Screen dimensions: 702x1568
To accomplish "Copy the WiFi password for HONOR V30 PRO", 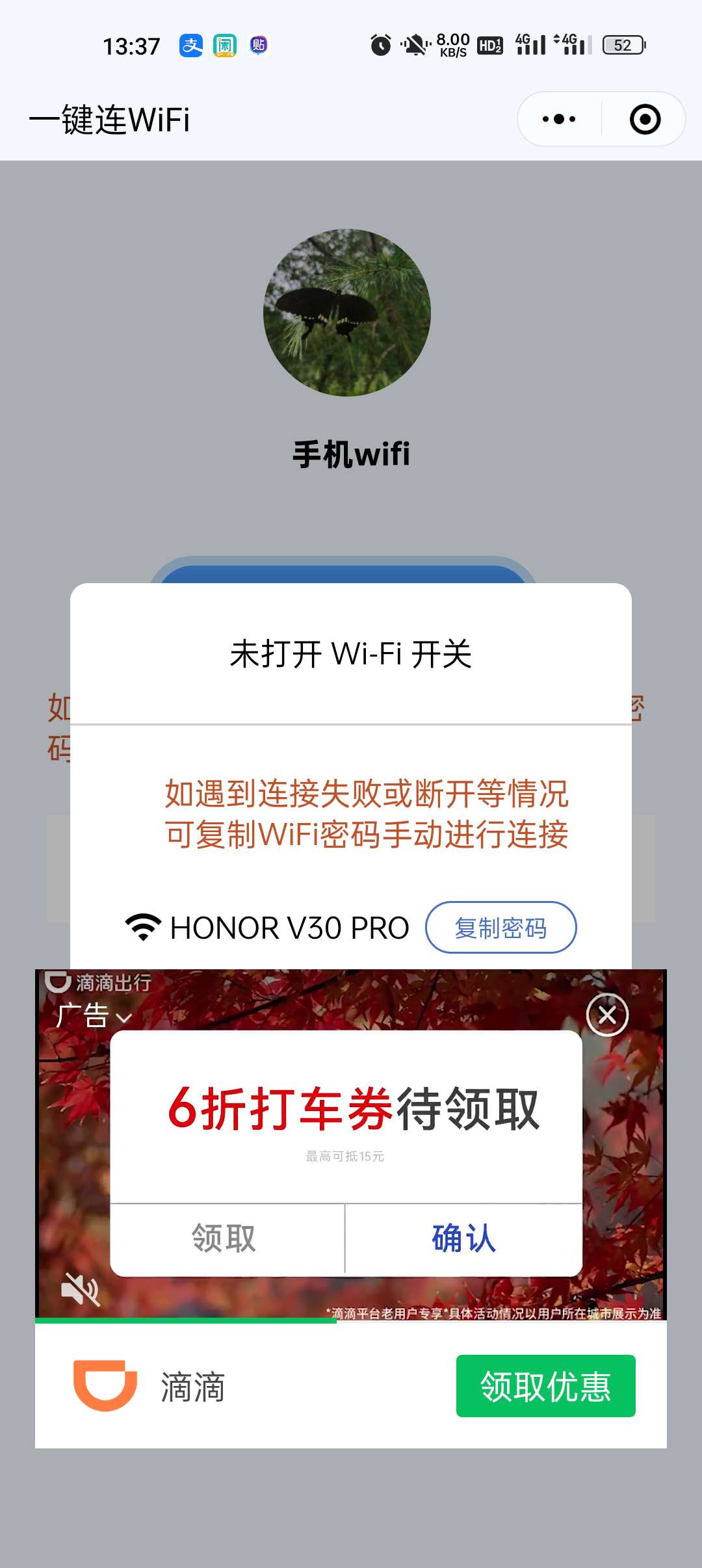I will click(x=500, y=928).
